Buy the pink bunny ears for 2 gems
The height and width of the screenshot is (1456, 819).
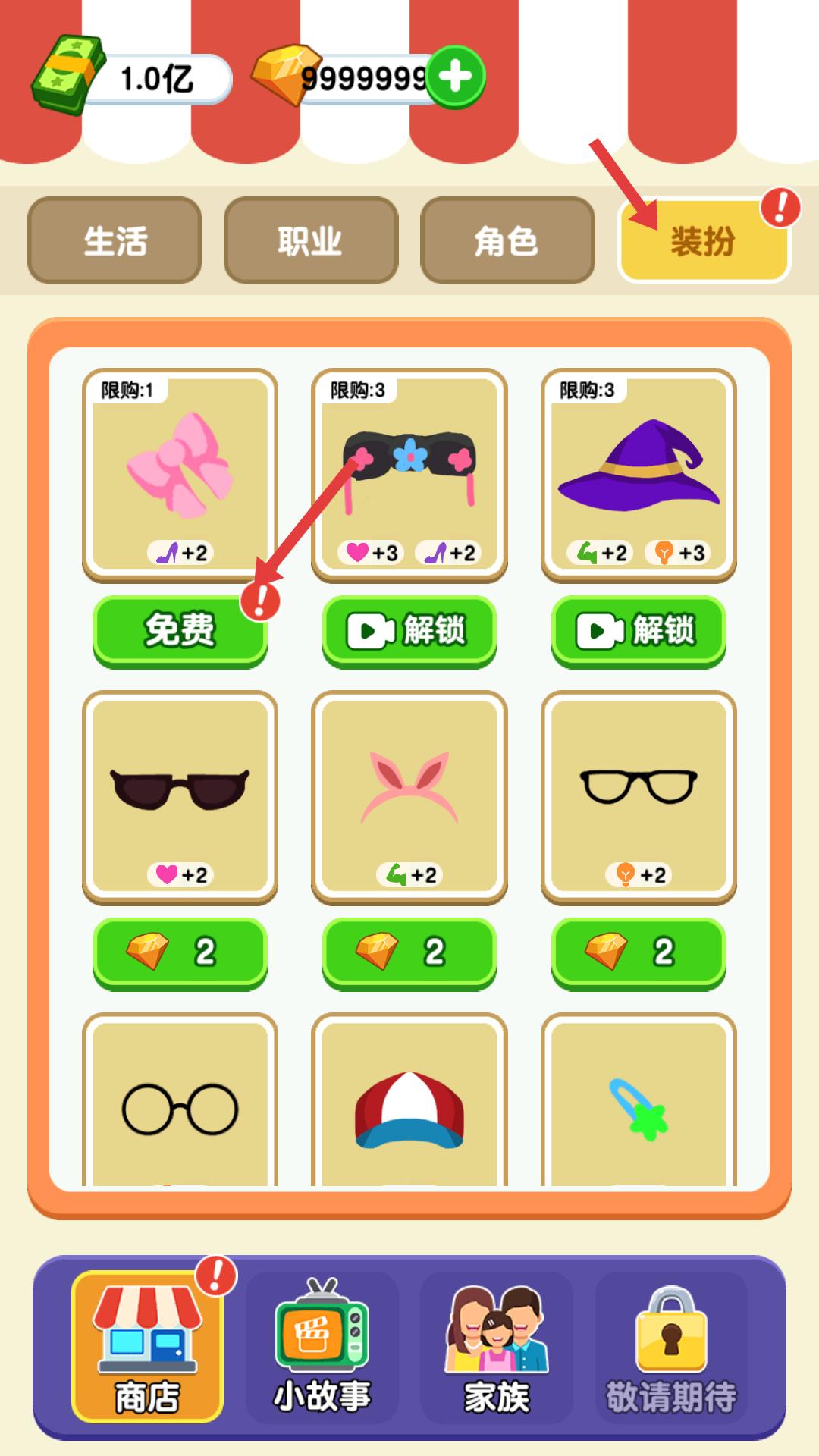point(409,952)
